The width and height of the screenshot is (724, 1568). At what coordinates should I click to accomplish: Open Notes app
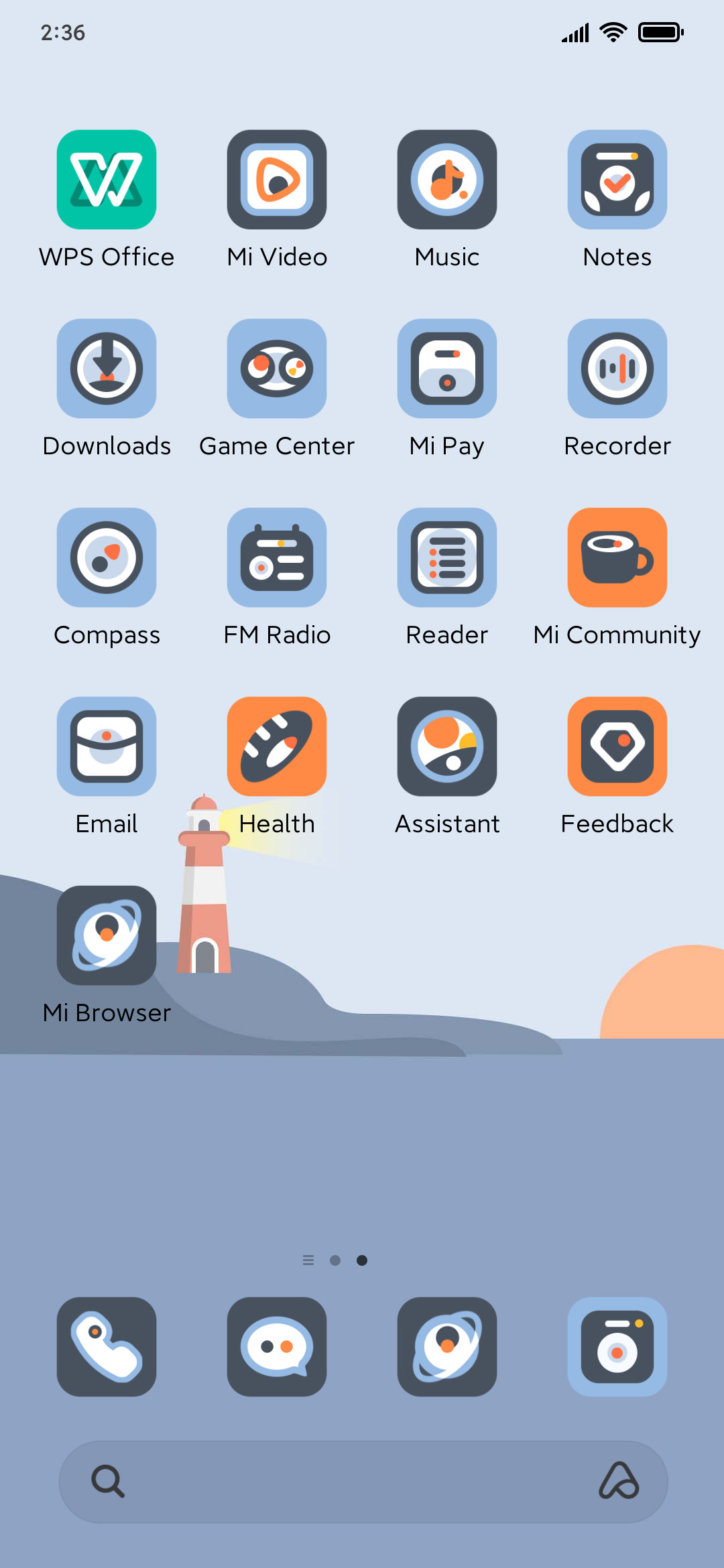click(x=617, y=180)
